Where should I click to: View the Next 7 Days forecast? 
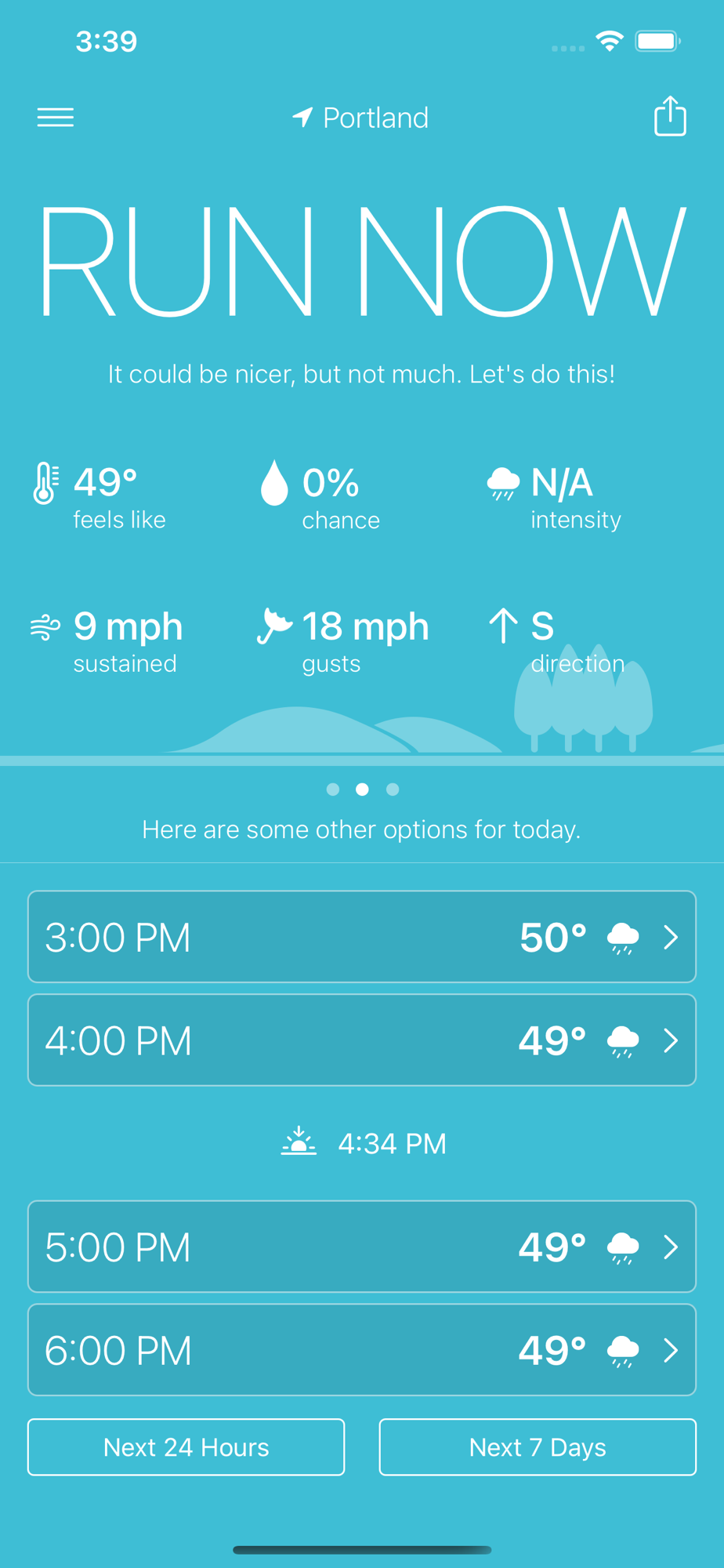pos(538,1446)
